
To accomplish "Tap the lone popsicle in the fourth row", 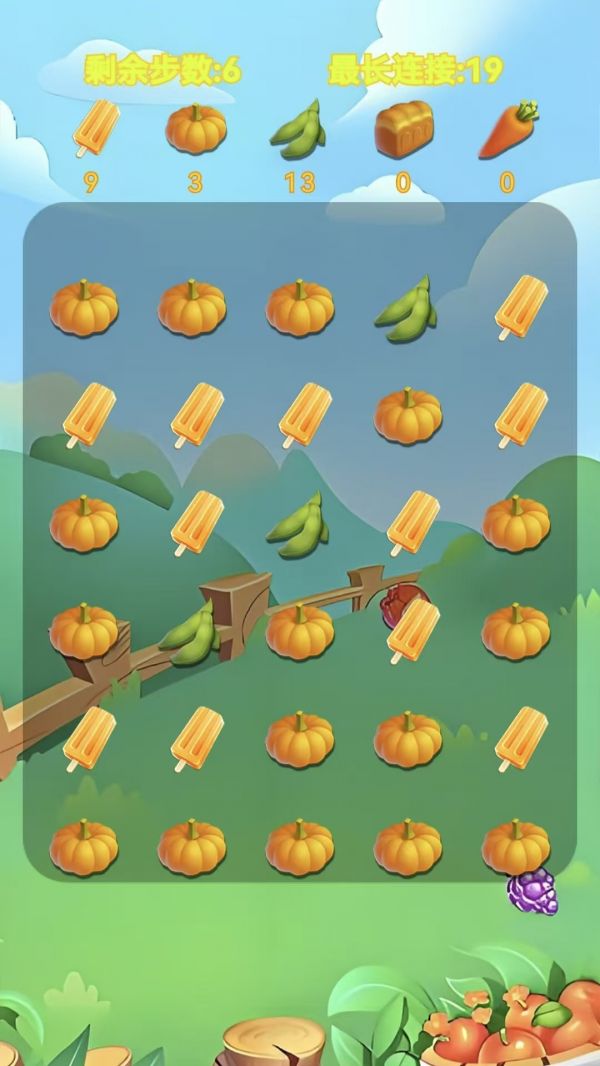I will [x=413, y=631].
